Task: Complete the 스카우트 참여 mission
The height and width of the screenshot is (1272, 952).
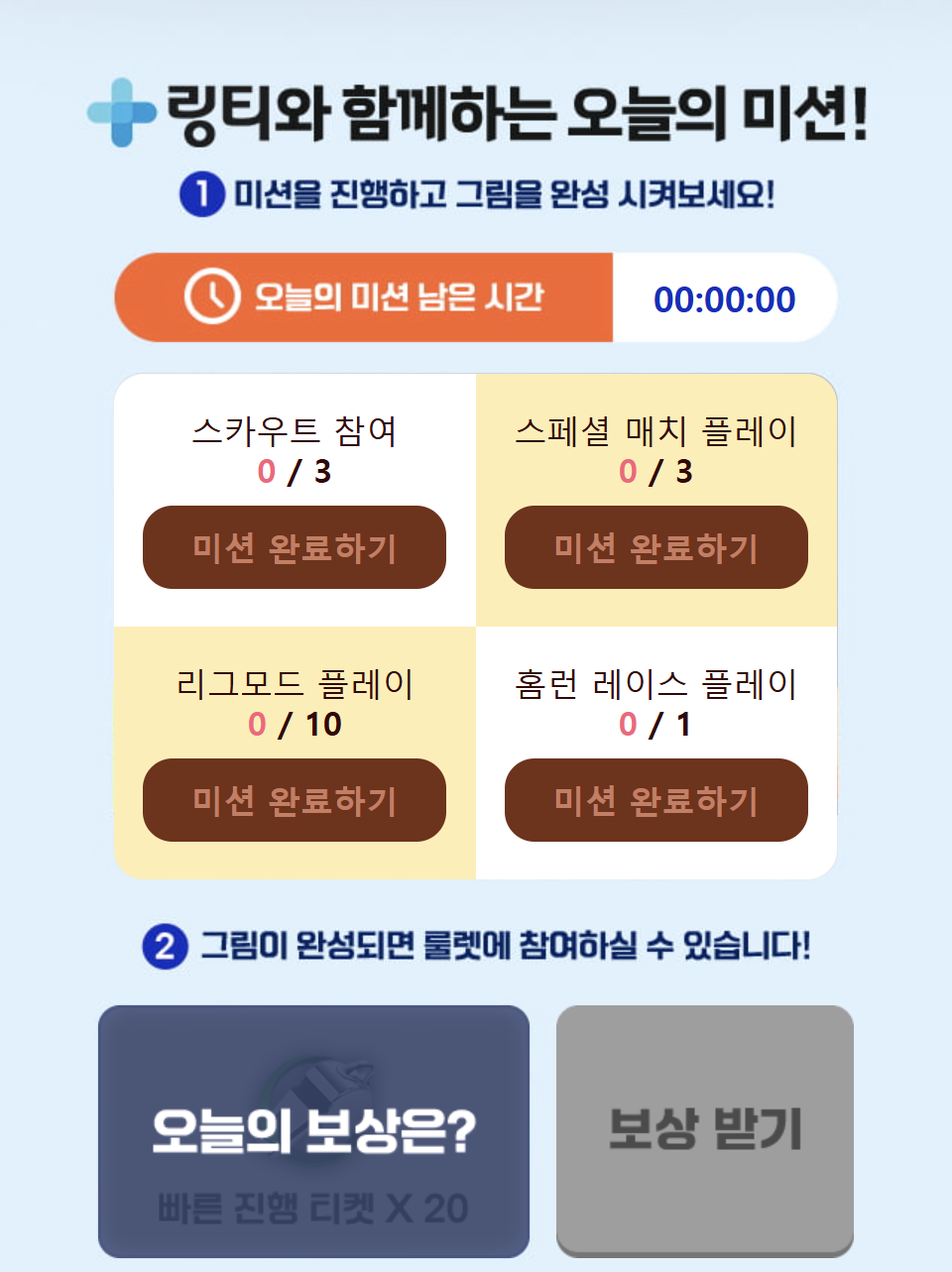Action: 295,547
